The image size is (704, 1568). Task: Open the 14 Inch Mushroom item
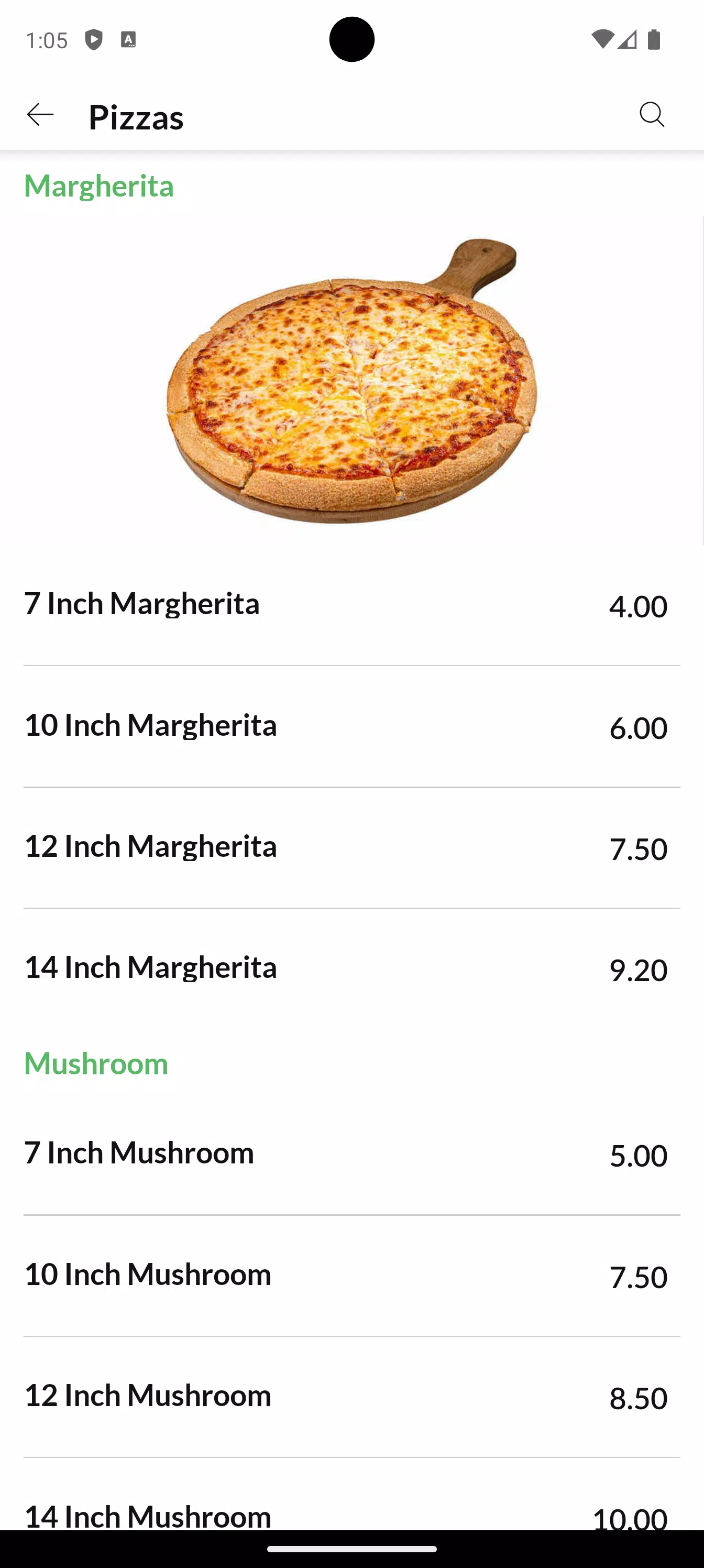pos(351,1494)
